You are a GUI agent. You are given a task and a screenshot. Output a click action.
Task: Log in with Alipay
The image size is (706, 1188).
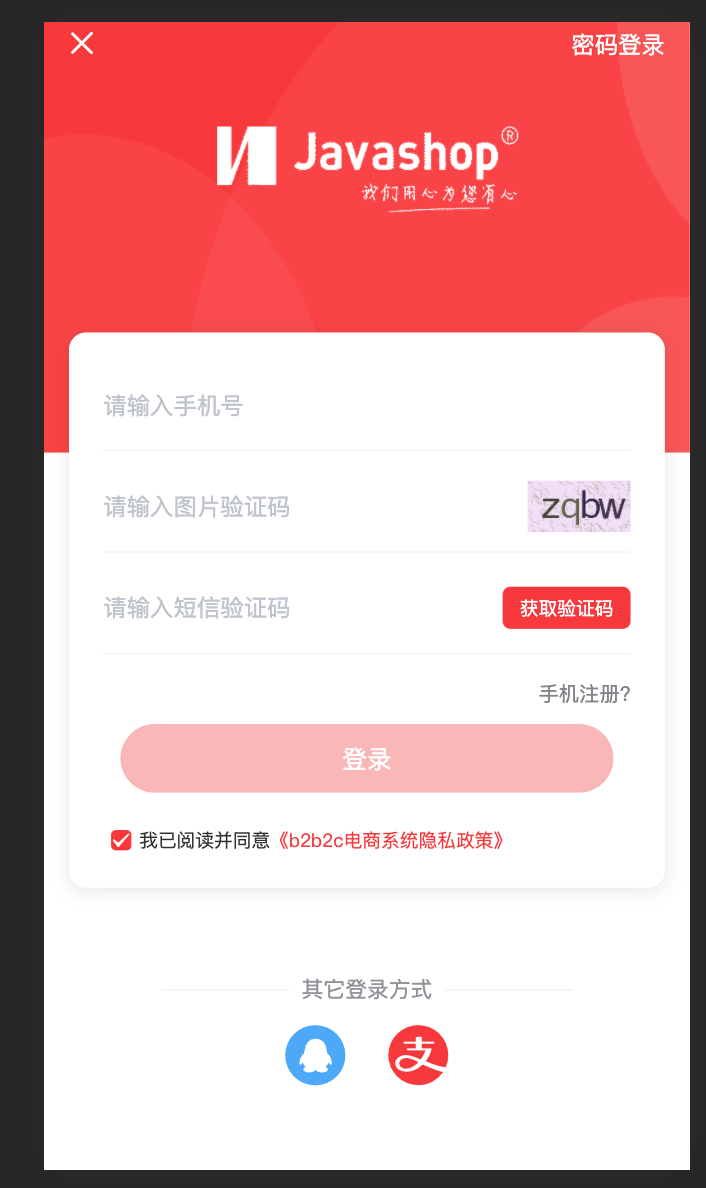pos(418,1055)
